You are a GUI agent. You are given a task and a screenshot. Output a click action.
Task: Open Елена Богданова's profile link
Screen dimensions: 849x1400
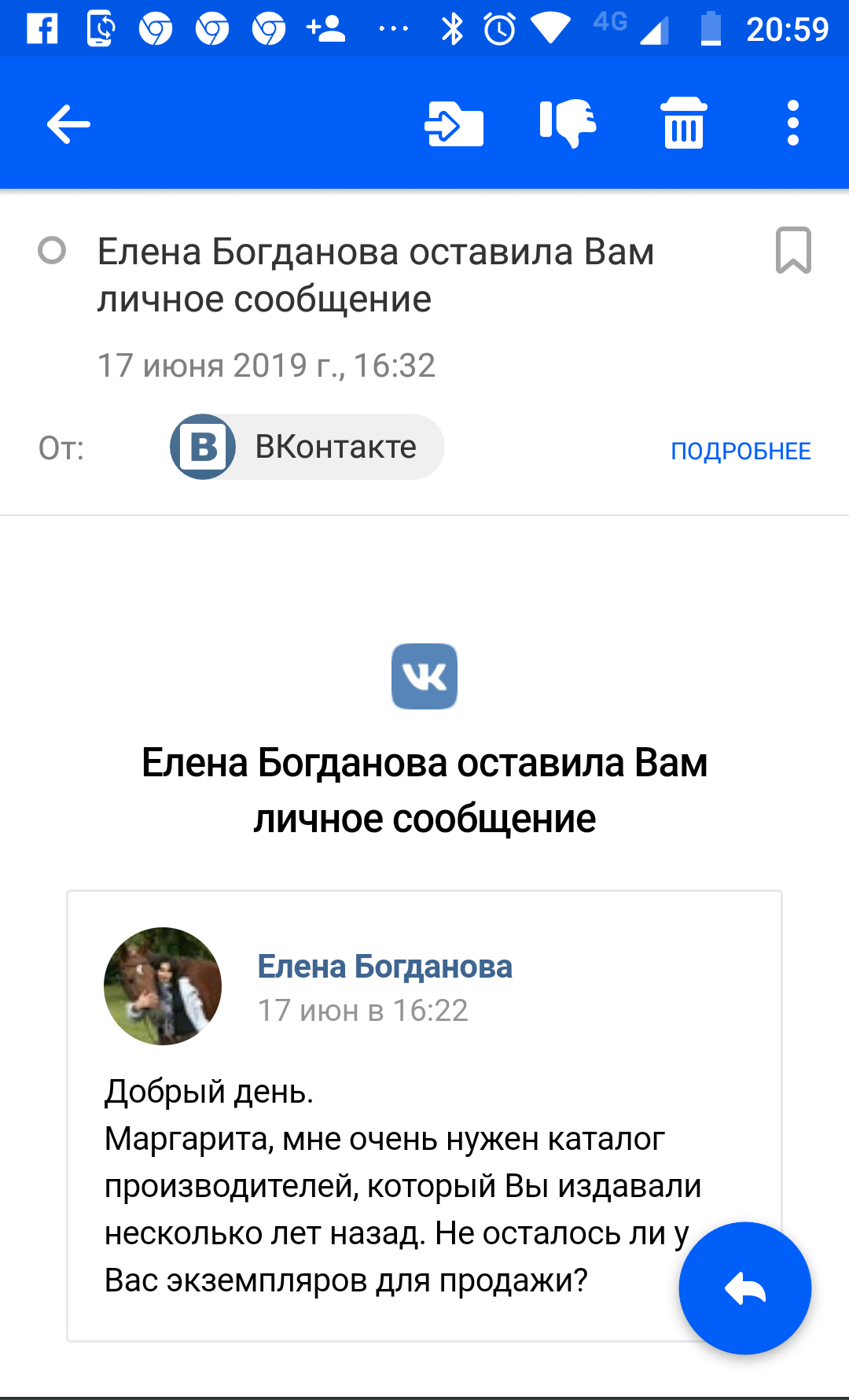[x=384, y=967]
